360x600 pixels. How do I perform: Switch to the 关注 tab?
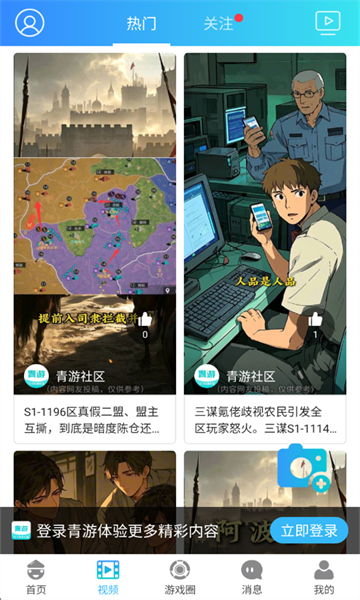coord(218,24)
